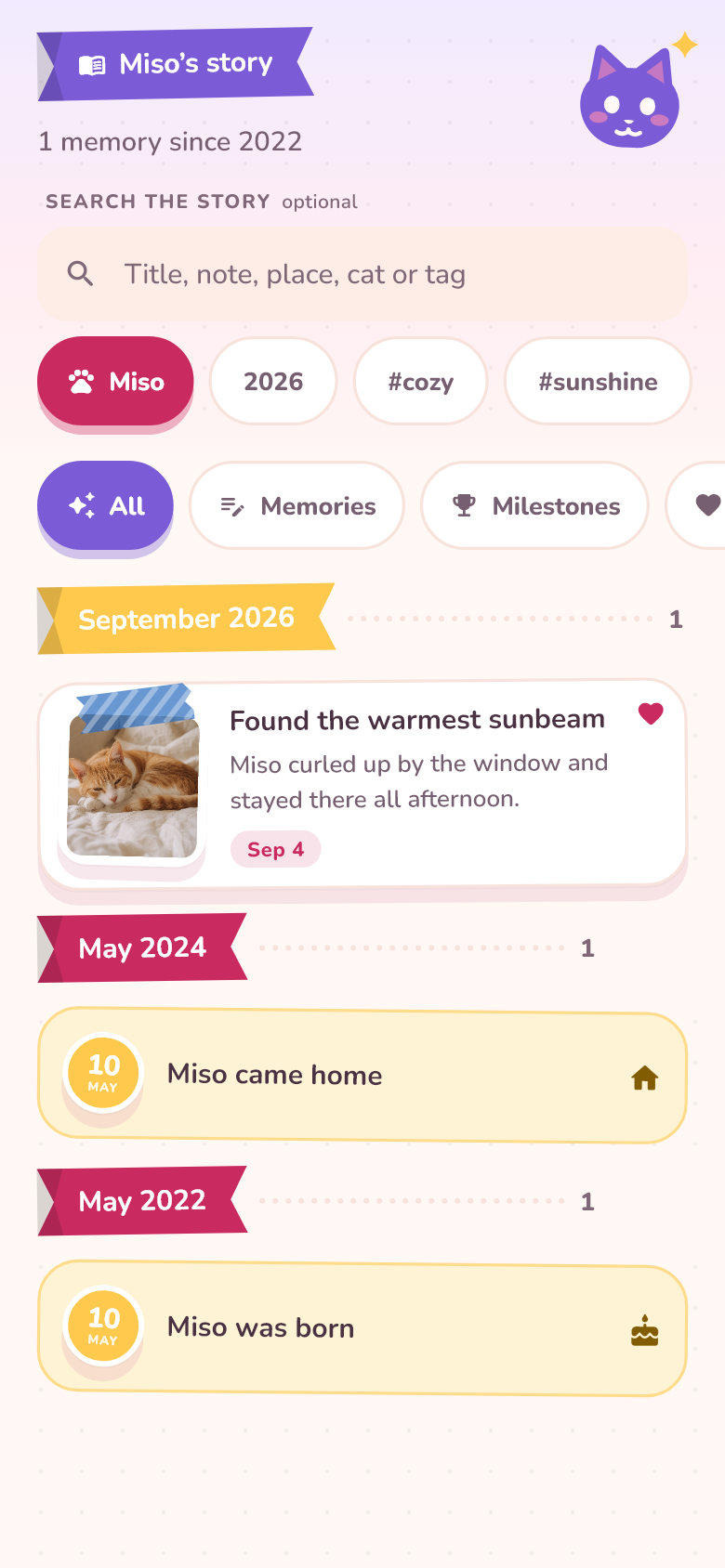Select the Miso cat chip

pyautogui.click(x=115, y=381)
